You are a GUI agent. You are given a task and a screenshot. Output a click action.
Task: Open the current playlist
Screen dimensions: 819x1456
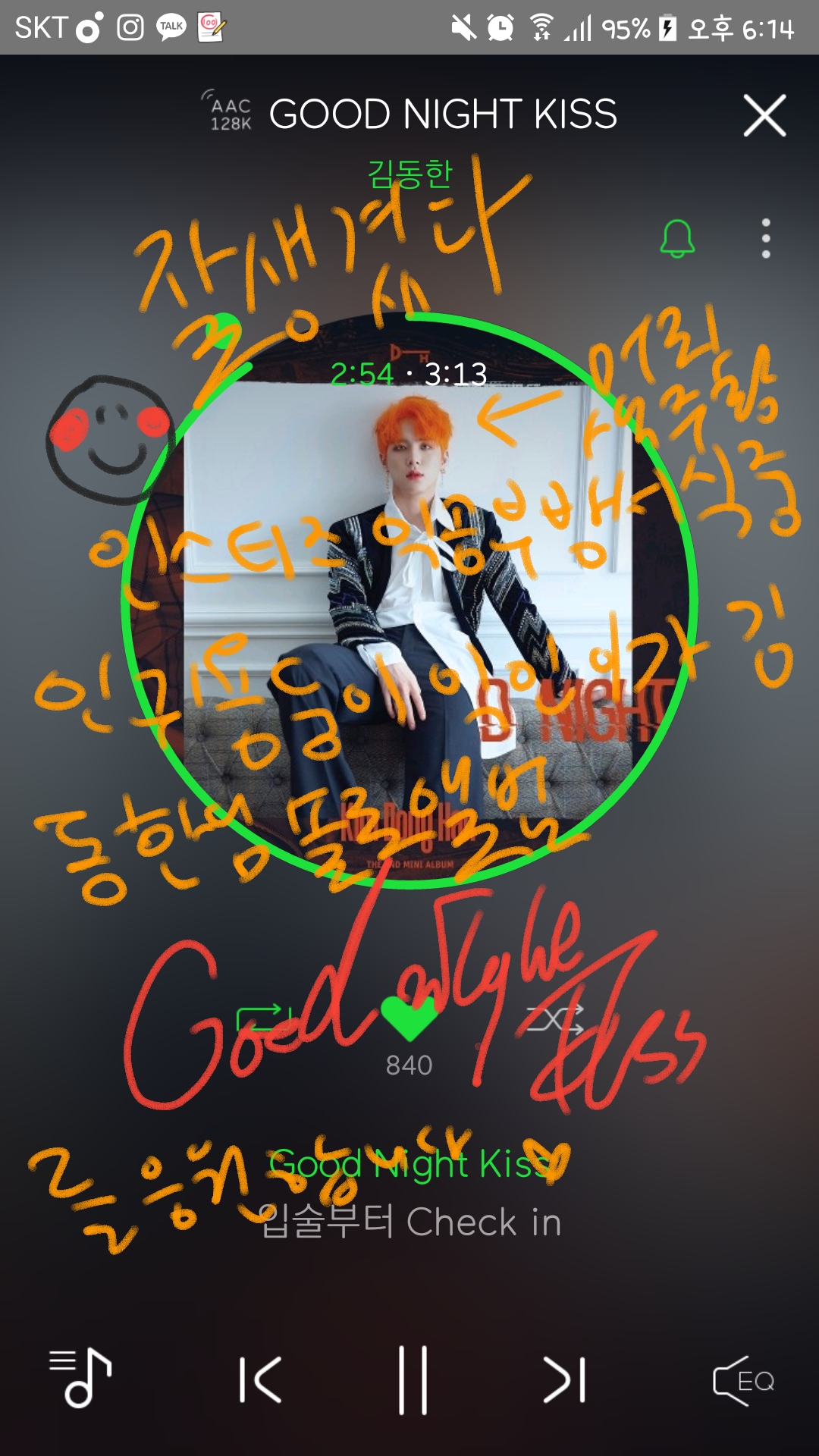click(x=80, y=1379)
